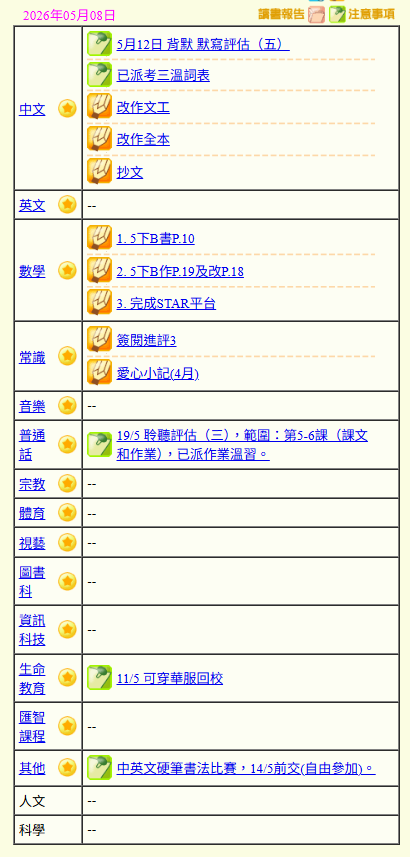Screen dimensions: 410x857
Task: Open the 生命教育 subject link
Action: click(32, 679)
